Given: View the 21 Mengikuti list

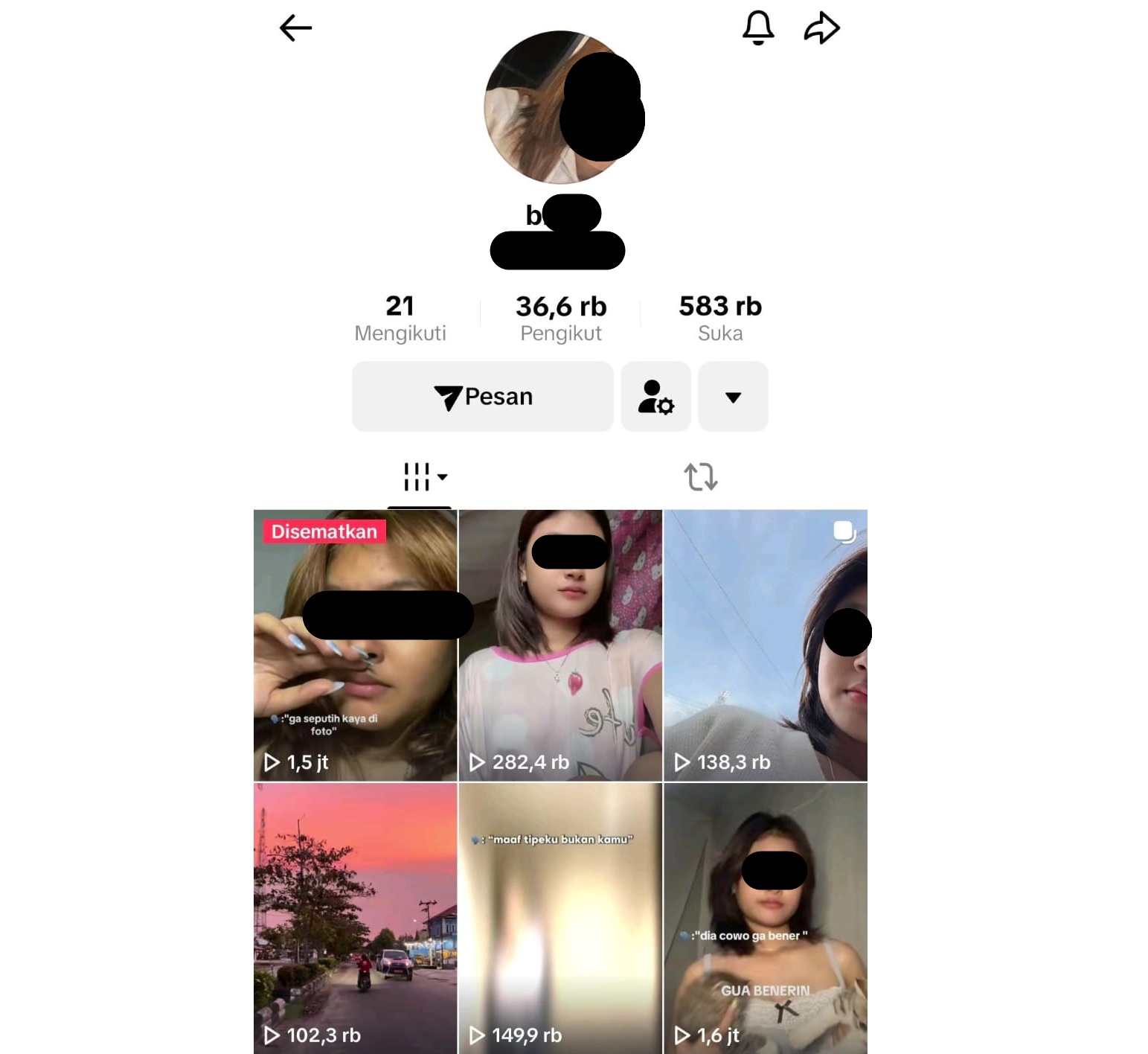Looking at the screenshot, I should click(x=400, y=319).
